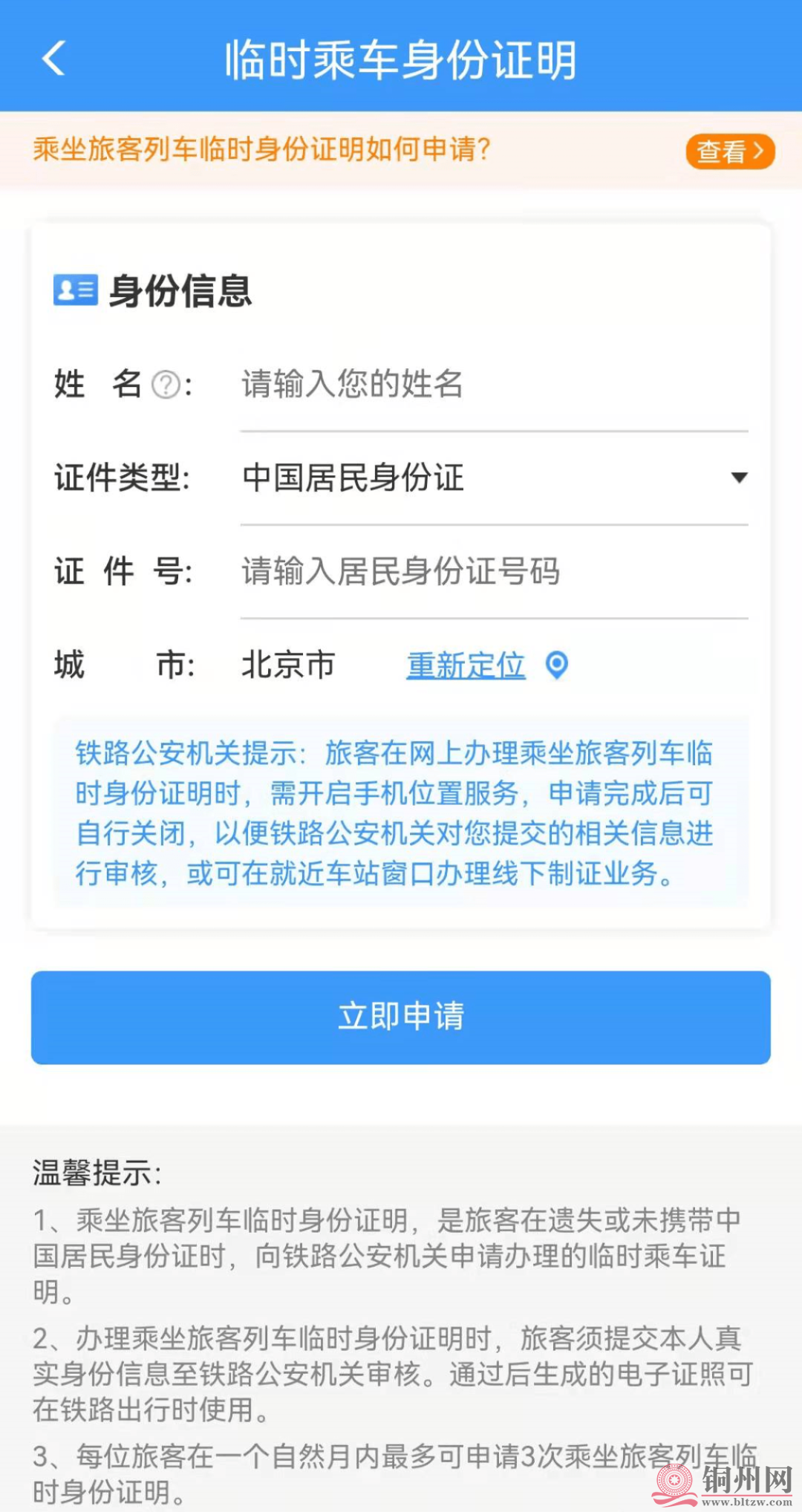This screenshot has height=1512, width=802.
Task: Select the 临时乘车身份证明 title bar
Action: pyautogui.click(x=401, y=59)
